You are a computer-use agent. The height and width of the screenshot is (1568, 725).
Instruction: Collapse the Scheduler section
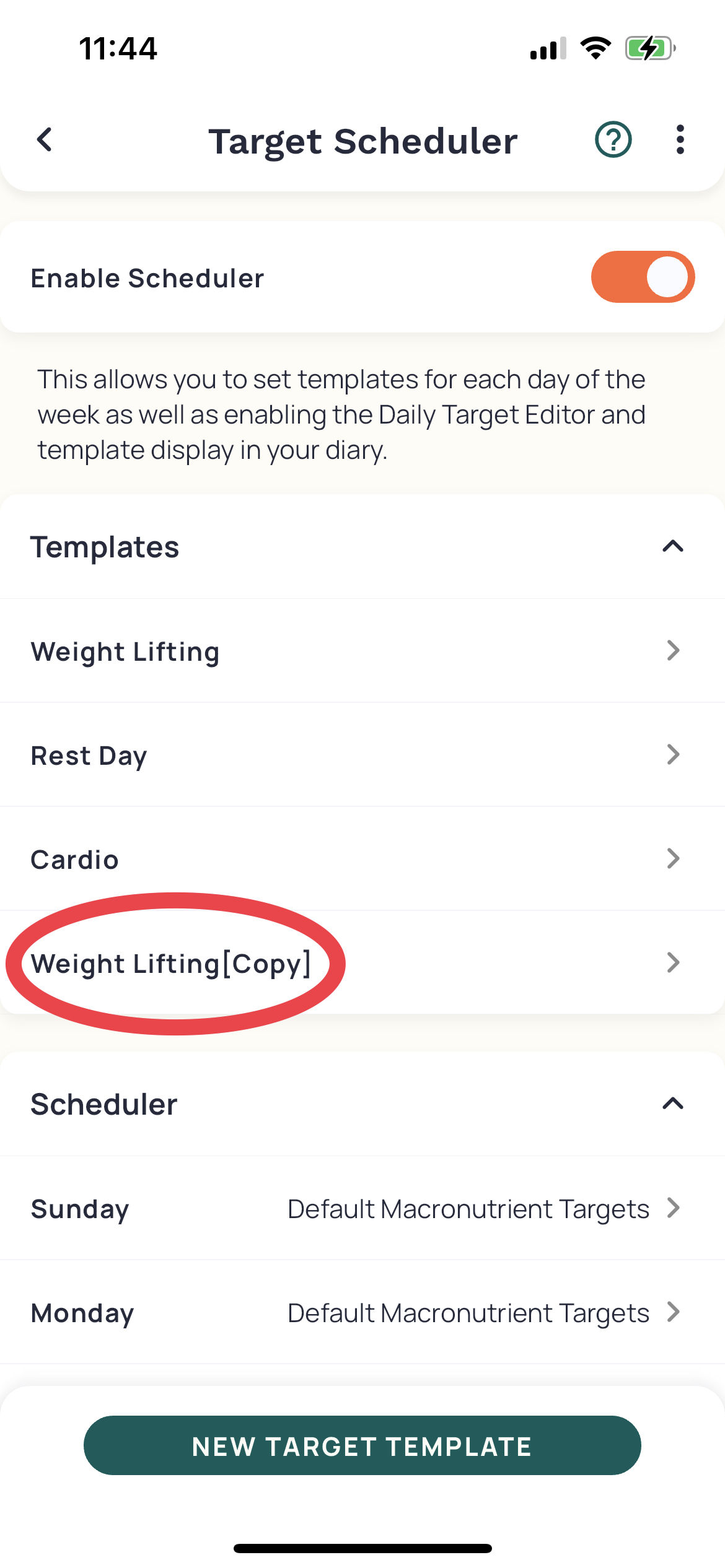click(673, 1104)
